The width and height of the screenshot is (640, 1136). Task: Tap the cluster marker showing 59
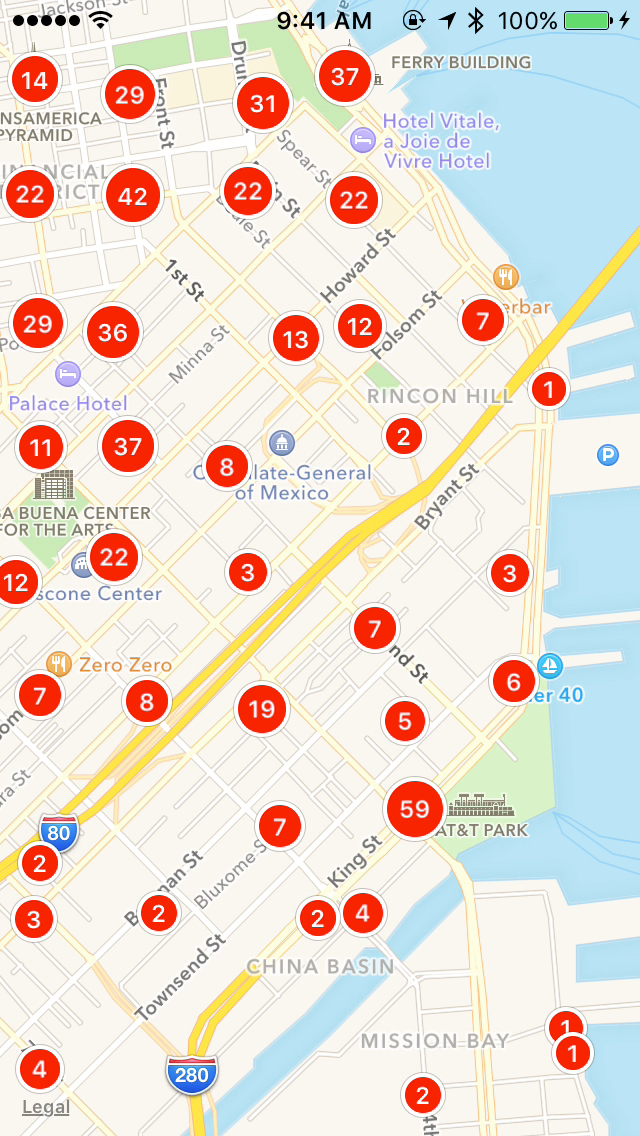[x=415, y=809]
